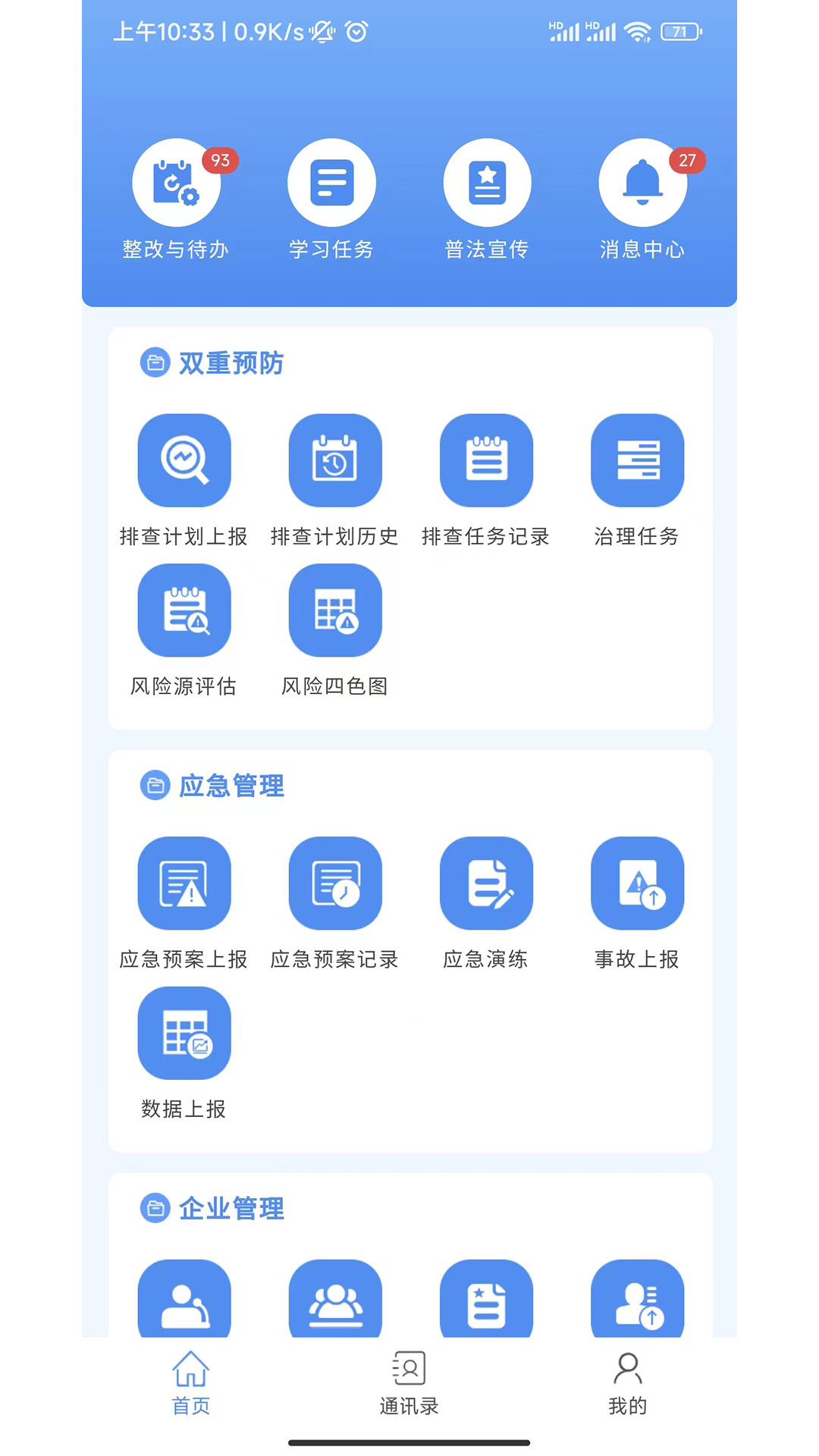This screenshot has height=1456, width=819.
Task: 进入普法宣传页面
Action: point(488,183)
